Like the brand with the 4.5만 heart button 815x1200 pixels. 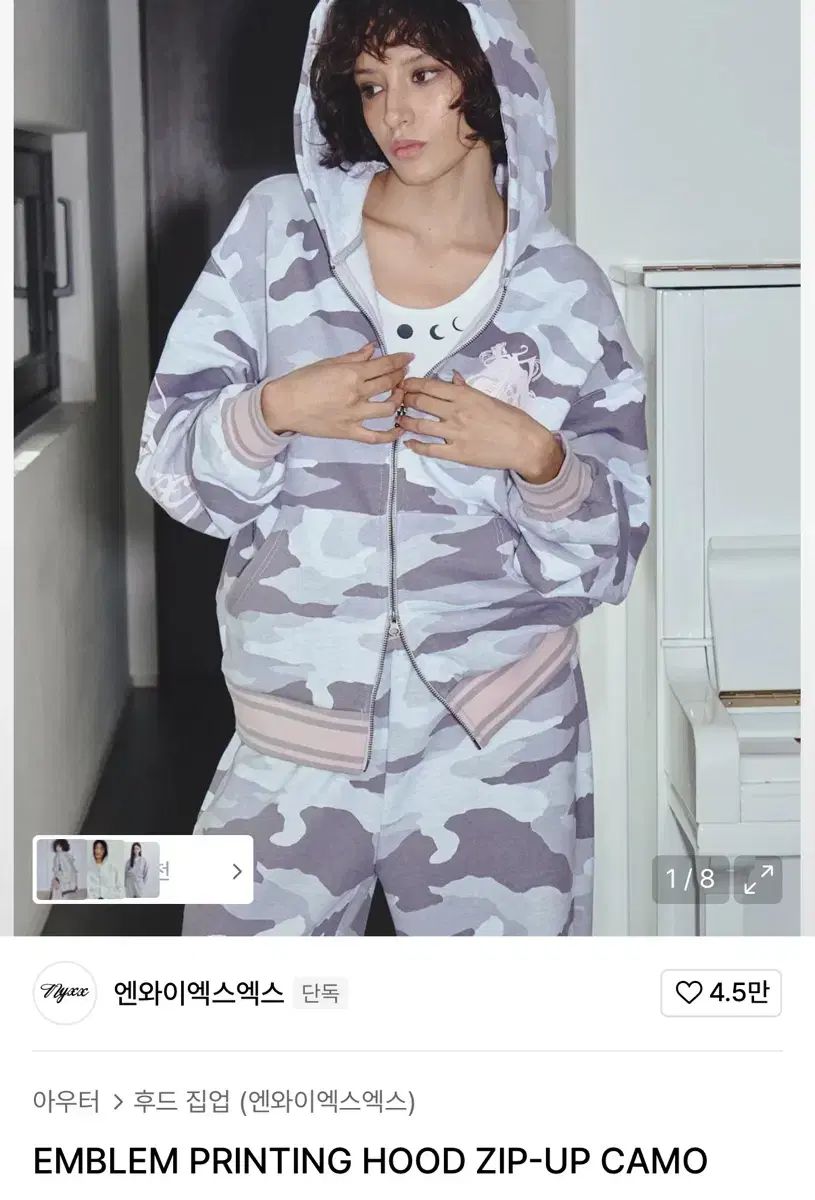click(721, 993)
